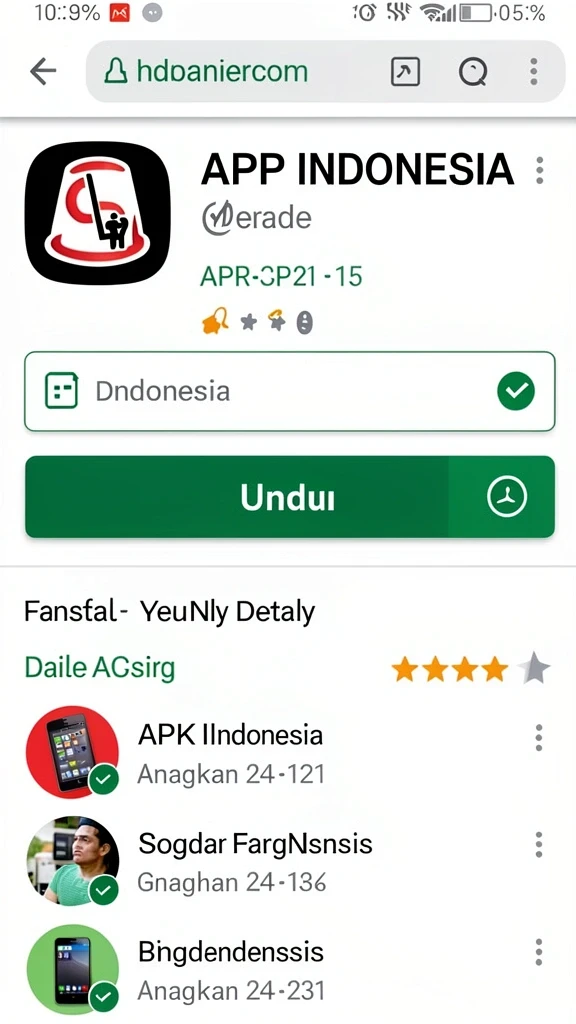Screen dimensions: 576x1024
Task: Go back using the browser arrow
Action: coord(43,71)
